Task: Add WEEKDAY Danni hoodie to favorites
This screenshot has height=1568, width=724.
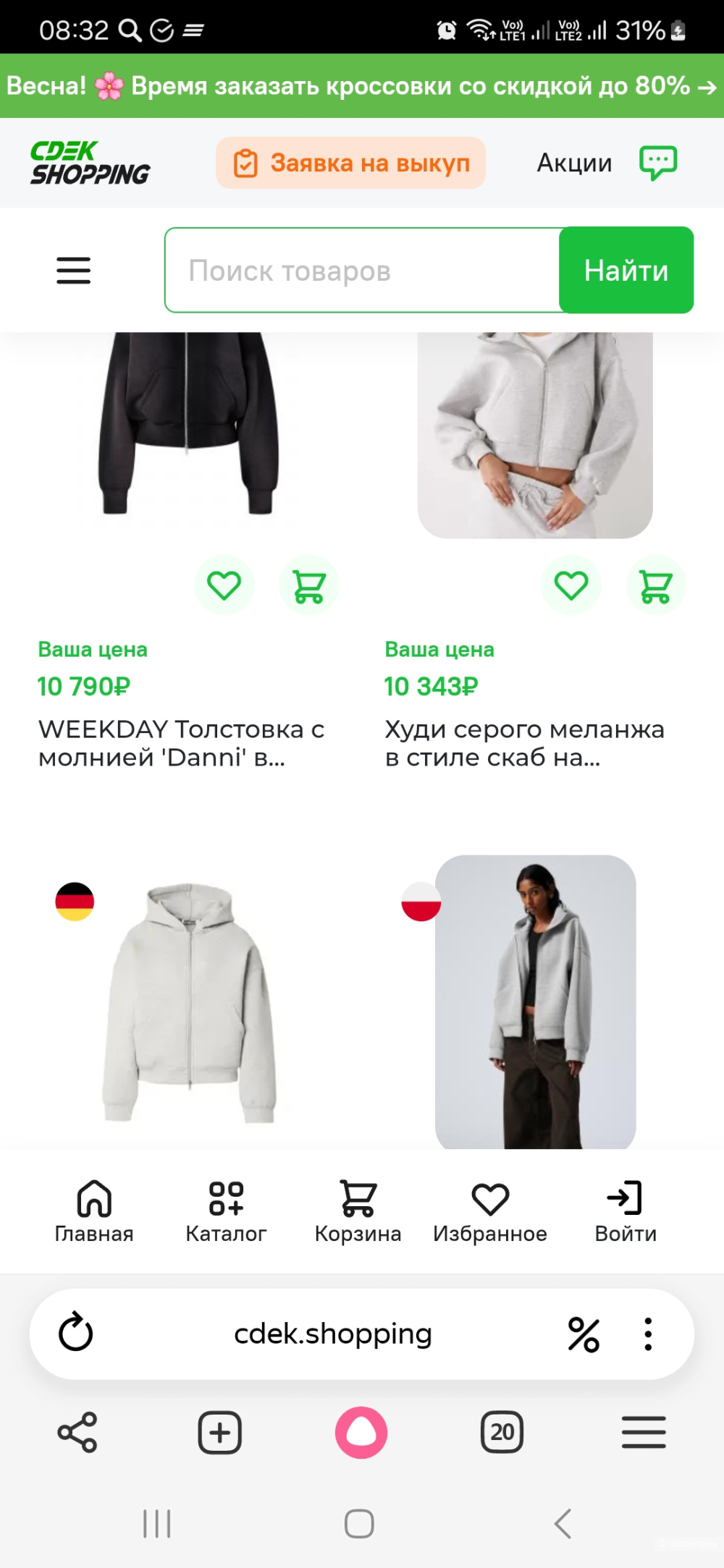Action: pos(224,585)
